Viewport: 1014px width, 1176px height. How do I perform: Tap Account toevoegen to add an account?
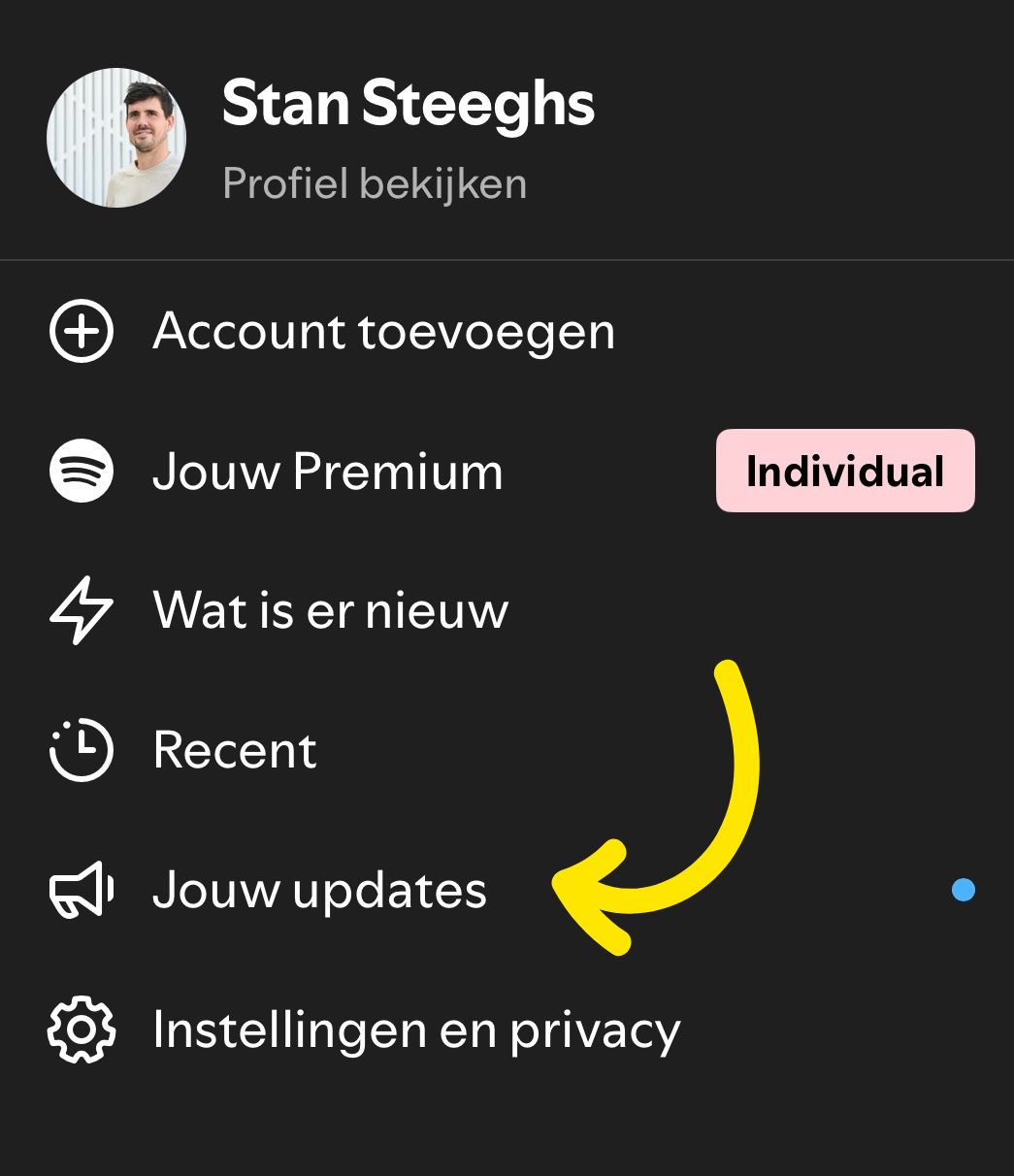tap(382, 332)
